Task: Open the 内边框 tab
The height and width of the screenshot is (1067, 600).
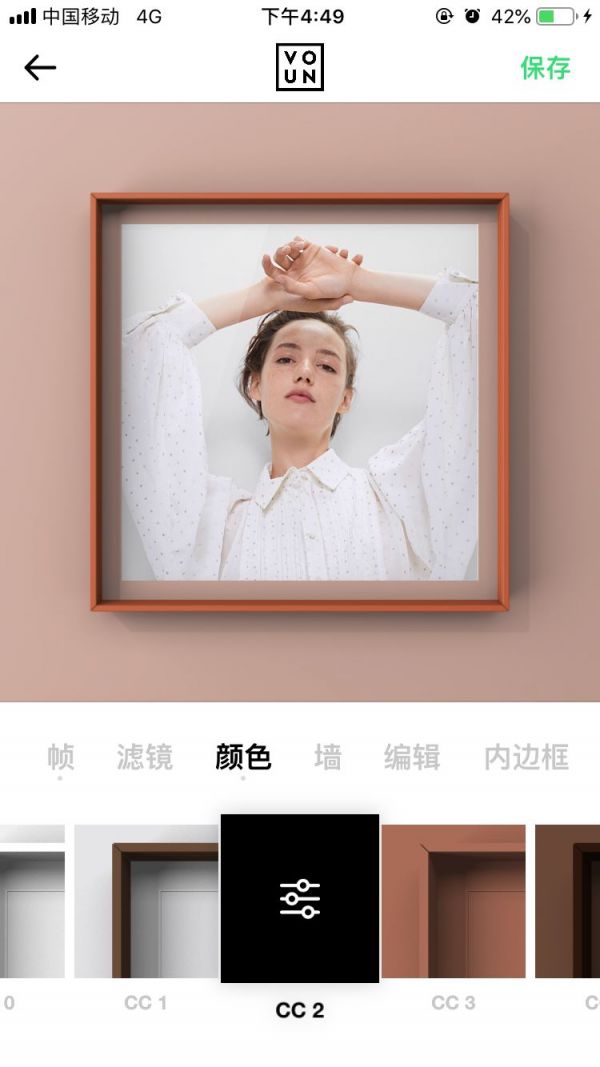Action: pos(526,757)
